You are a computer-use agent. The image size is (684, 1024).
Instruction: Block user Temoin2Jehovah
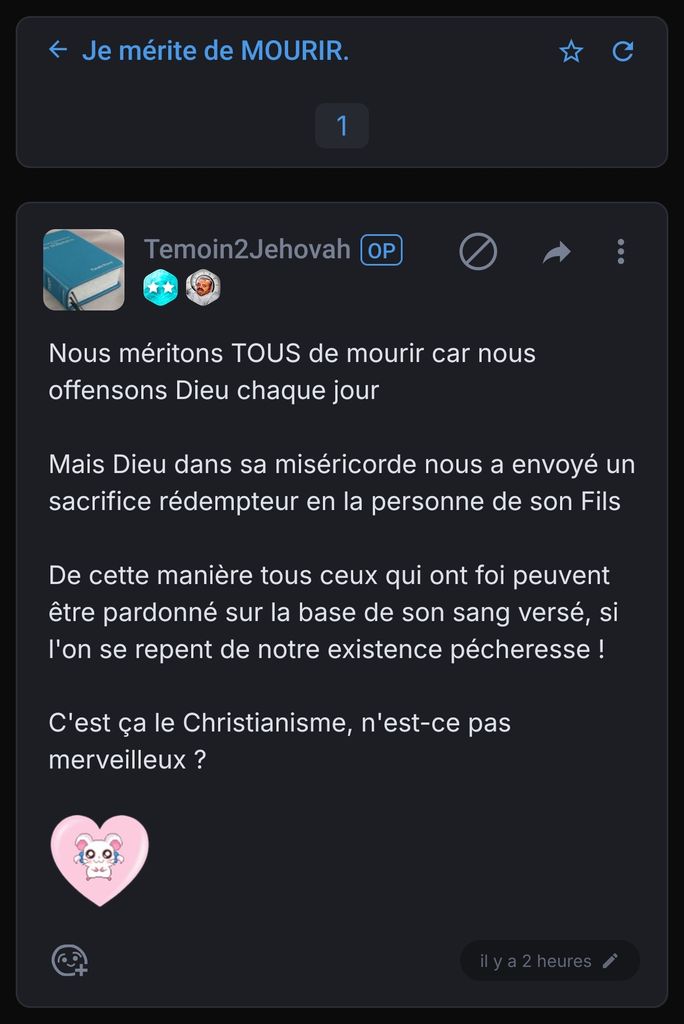(x=478, y=252)
